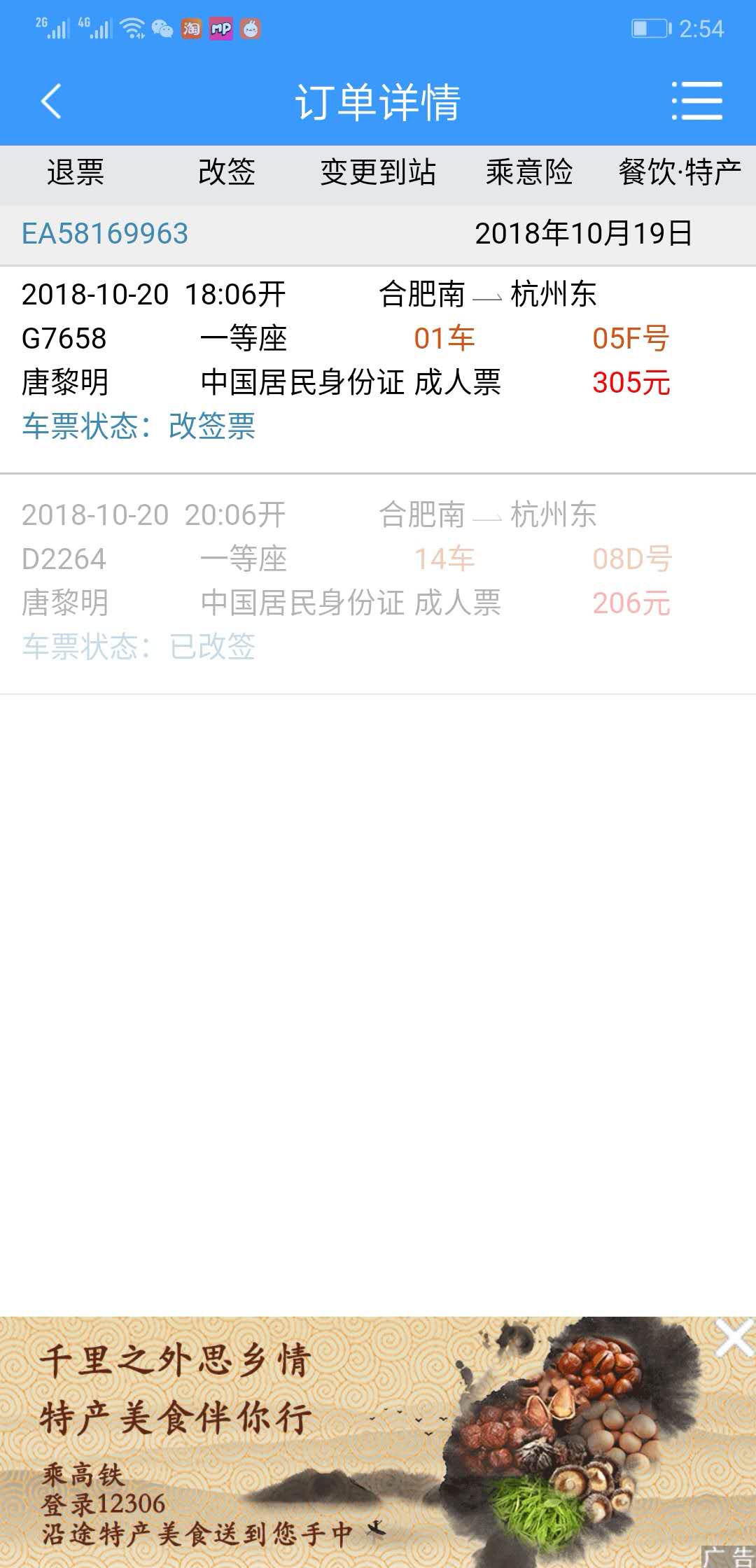
Task: Tap 退票 to refund the ticket
Action: 76,172
